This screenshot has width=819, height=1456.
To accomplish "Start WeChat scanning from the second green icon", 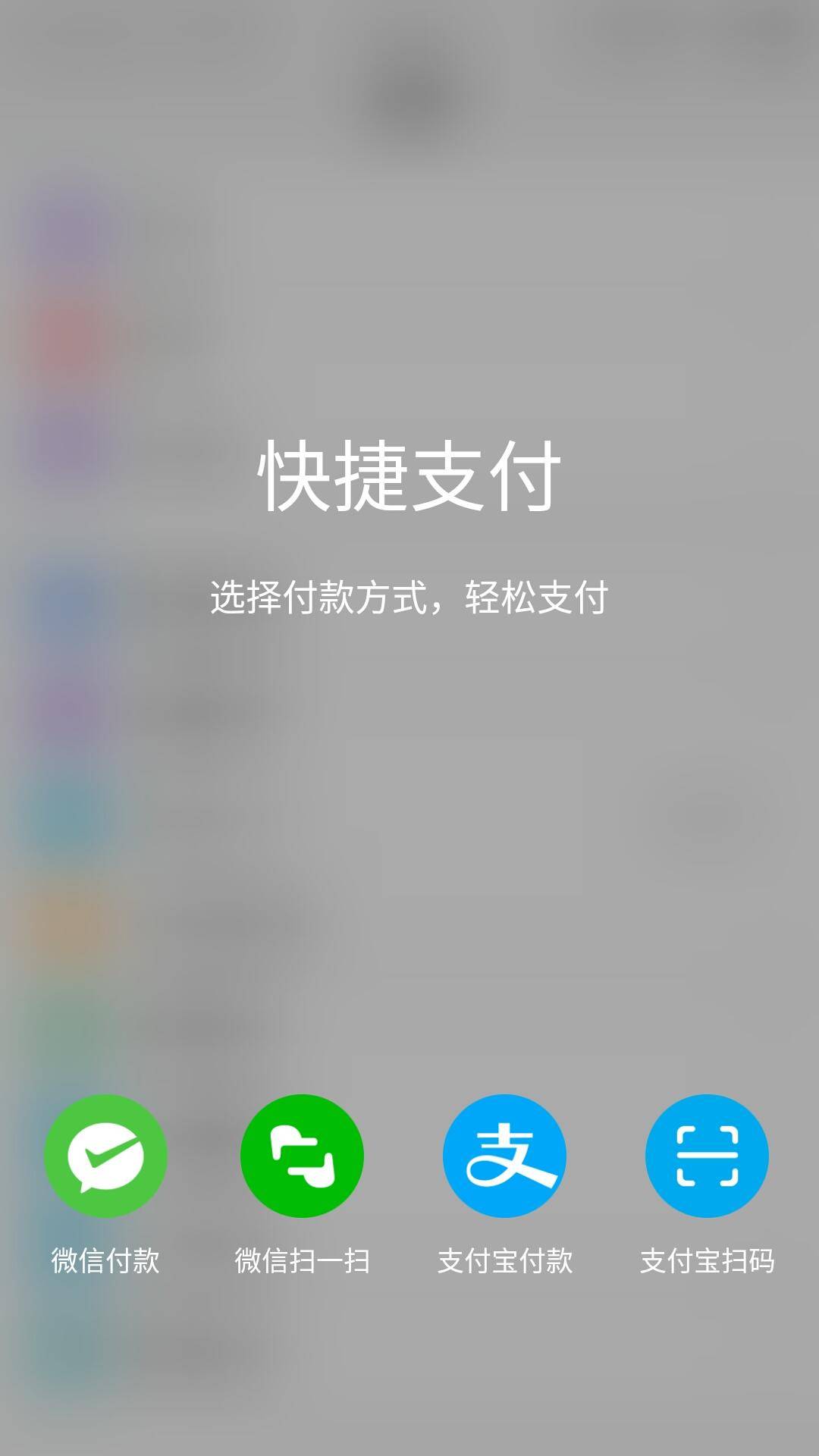I will click(x=302, y=1155).
